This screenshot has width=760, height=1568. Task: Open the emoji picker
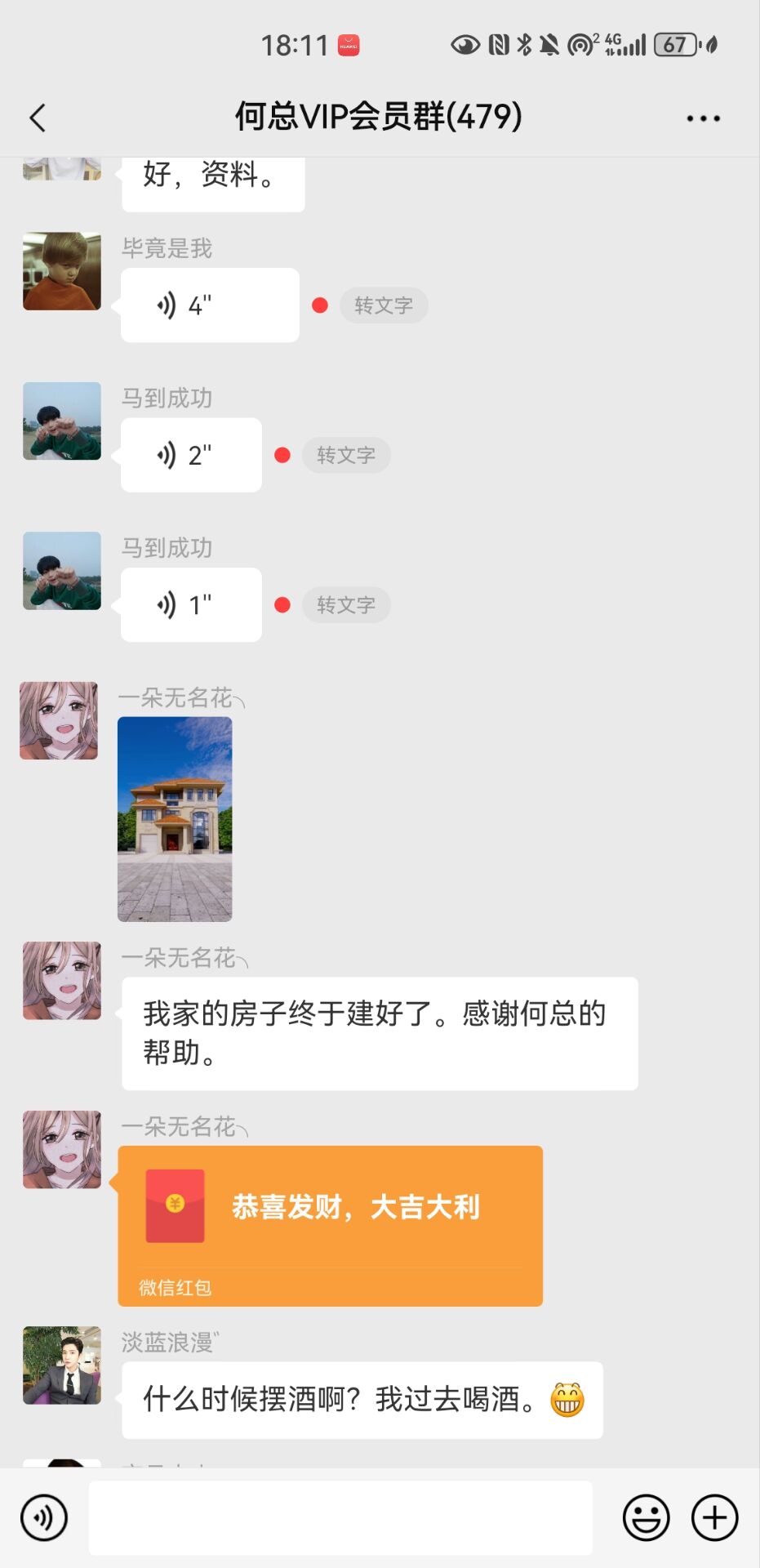646,1517
